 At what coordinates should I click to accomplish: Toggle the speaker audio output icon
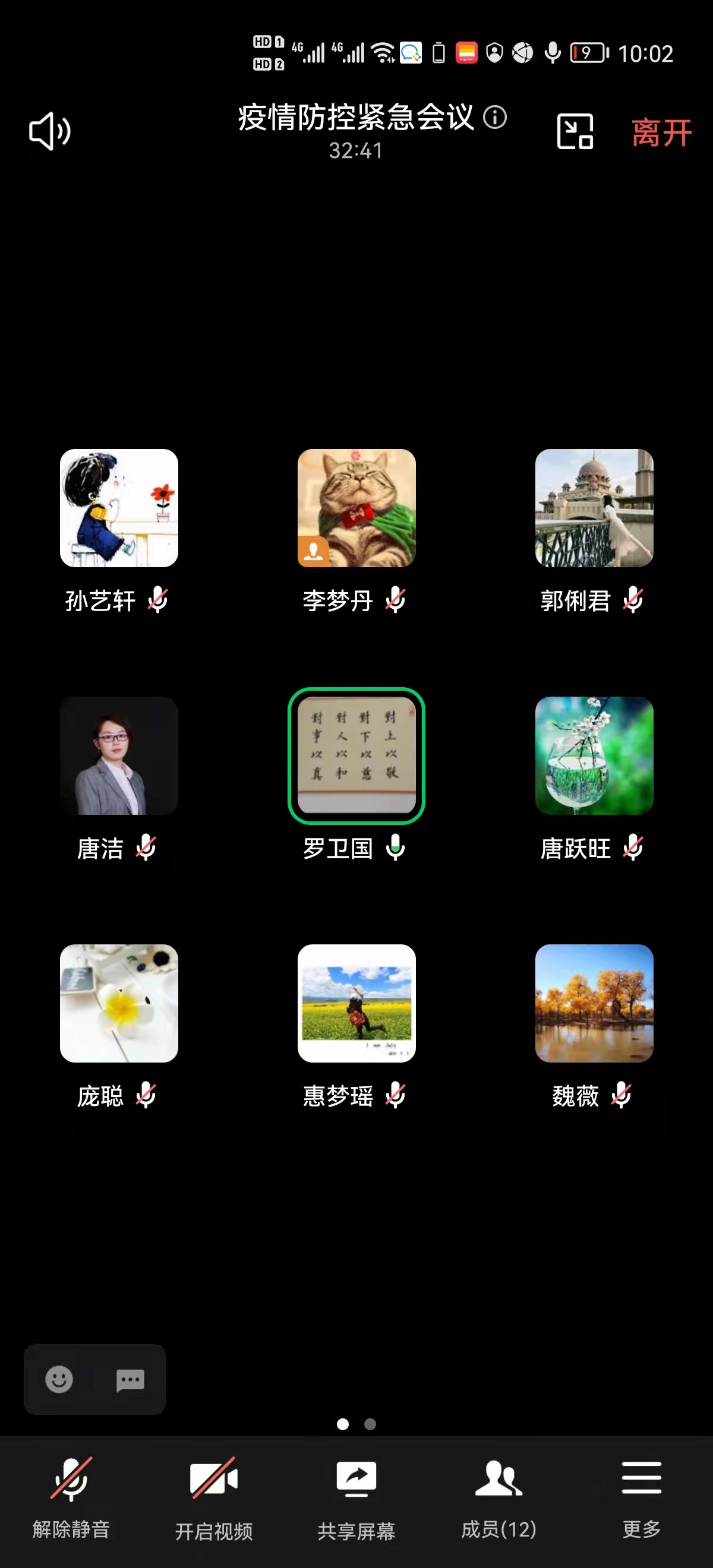(x=50, y=131)
